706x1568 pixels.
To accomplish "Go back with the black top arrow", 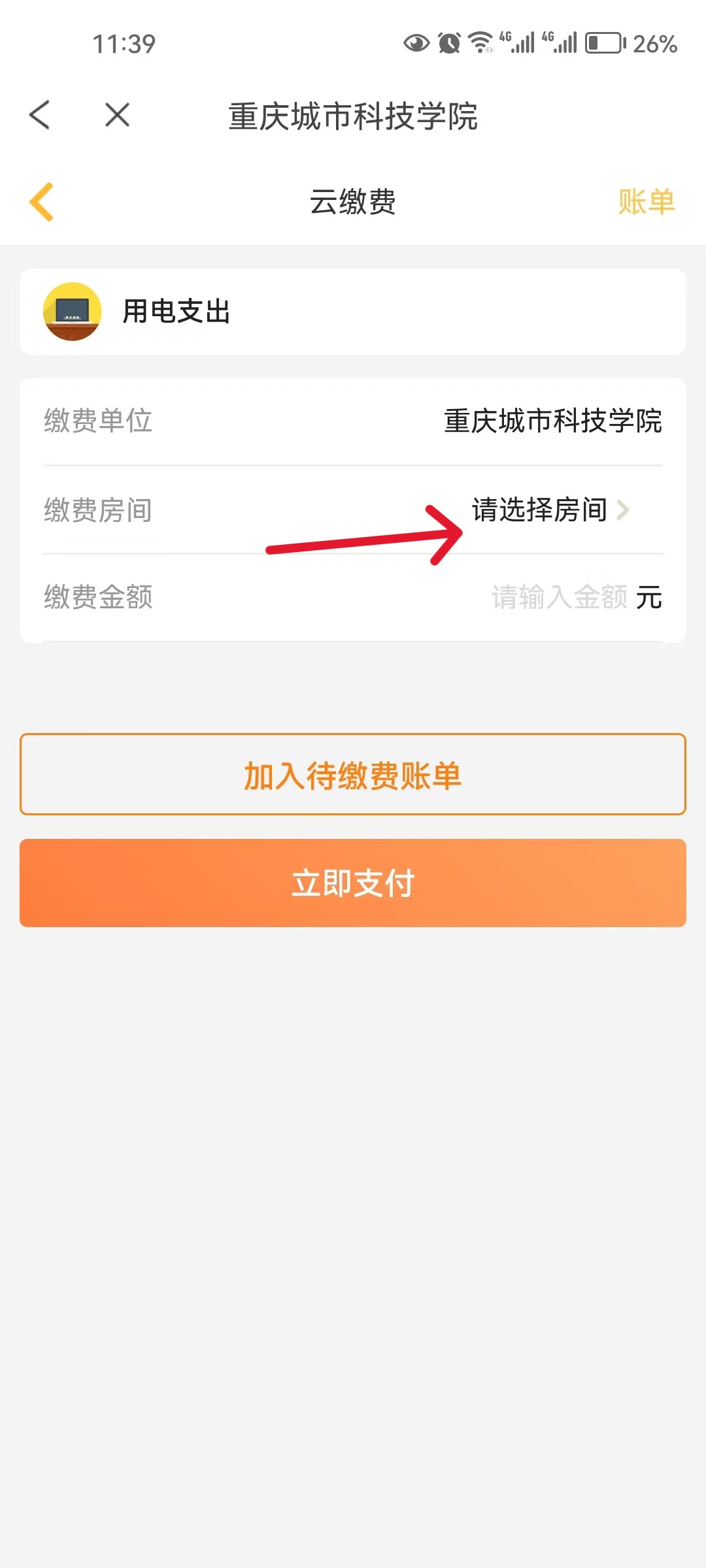I will 40,115.
